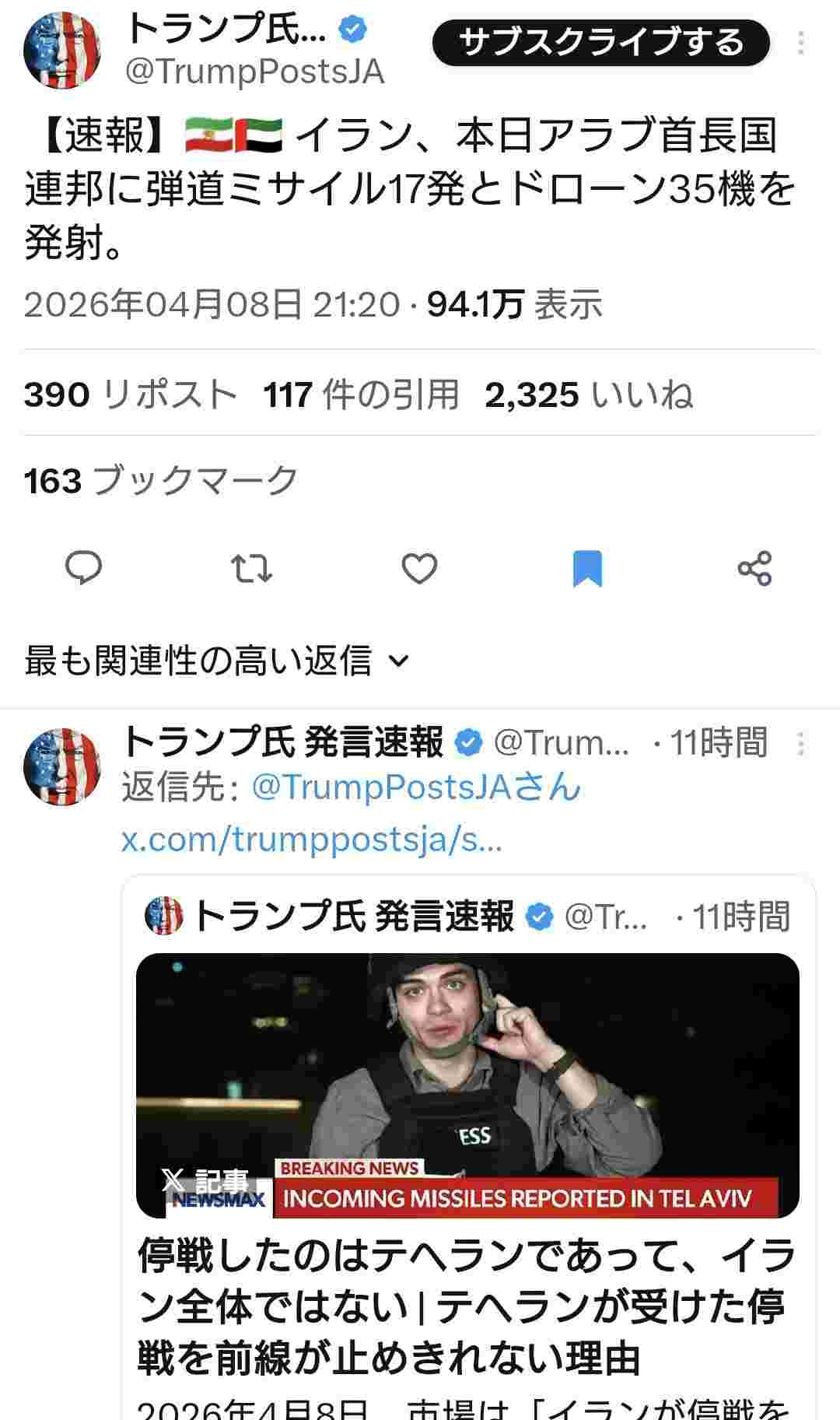Image resolution: width=840 pixels, height=1420 pixels.
Task: Like the main post
Action: click(419, 568)
